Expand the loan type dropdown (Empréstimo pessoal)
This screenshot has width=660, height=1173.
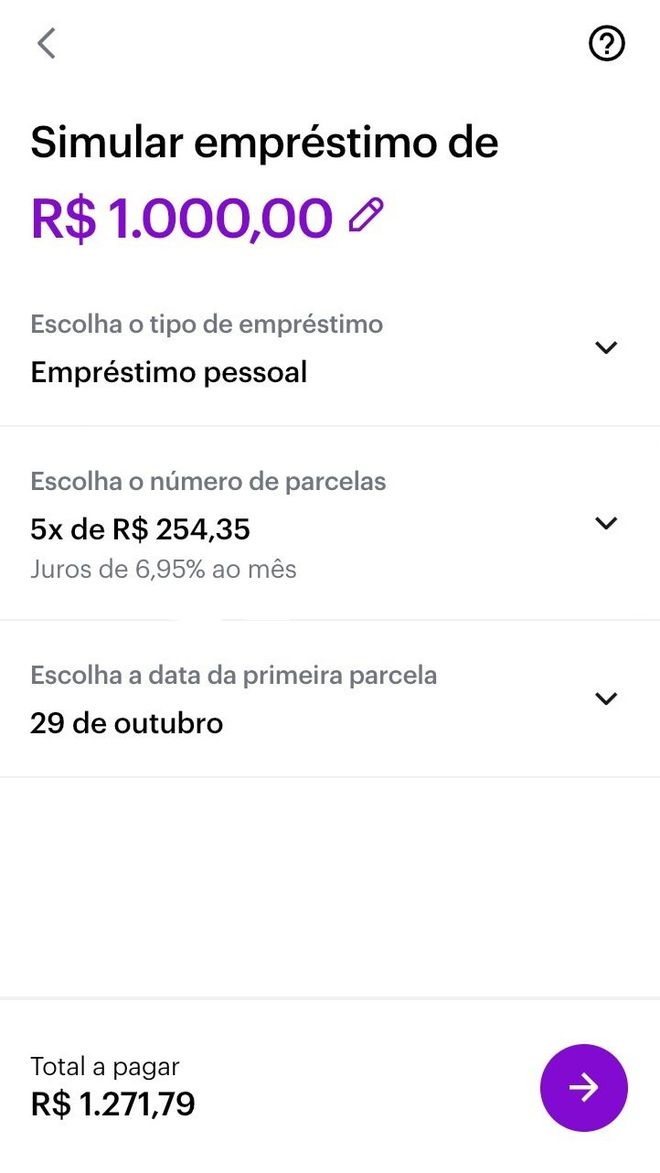coord(330,349)
